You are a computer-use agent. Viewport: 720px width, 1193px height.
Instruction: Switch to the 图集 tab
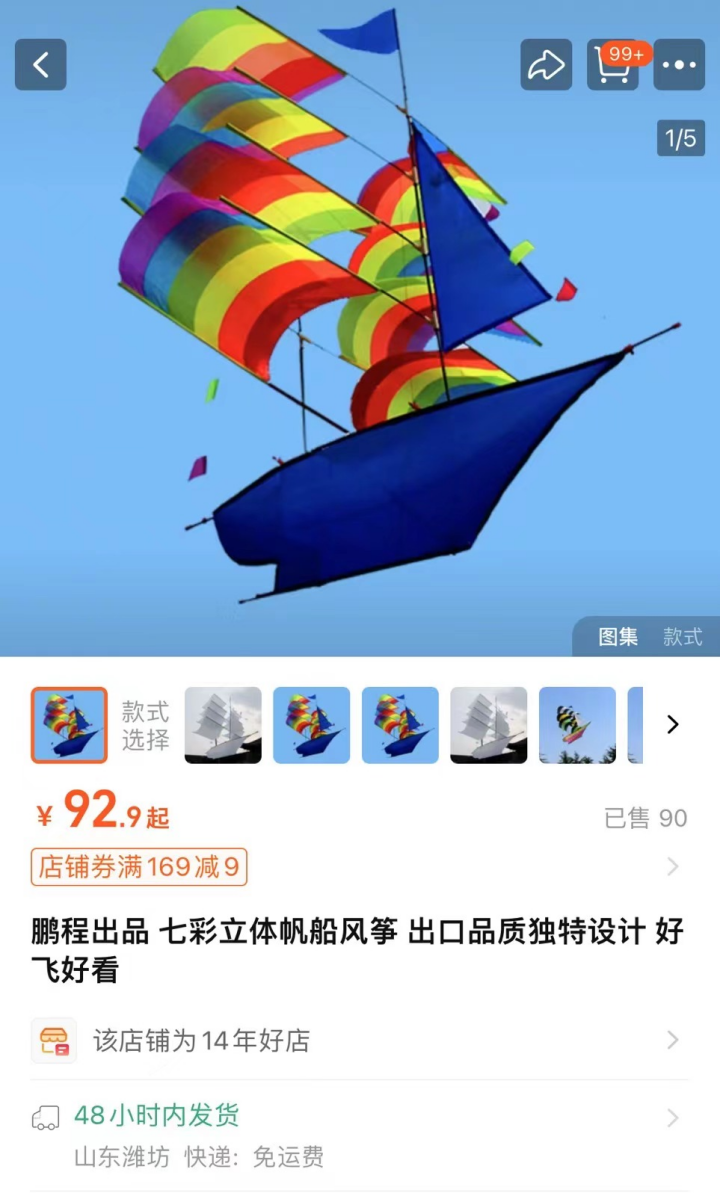[618, 637]
